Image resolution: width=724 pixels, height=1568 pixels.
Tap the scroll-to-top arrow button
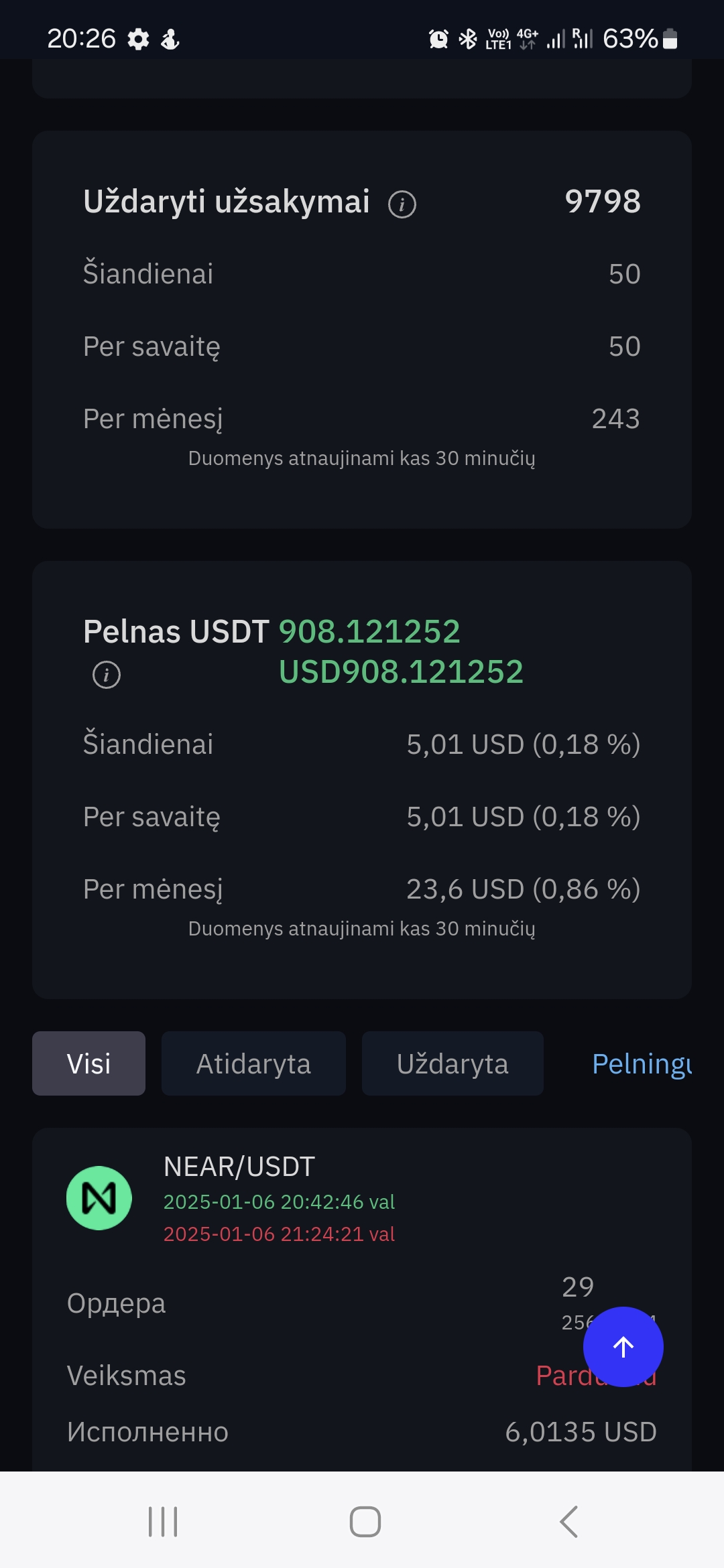tap(623, 1347)
